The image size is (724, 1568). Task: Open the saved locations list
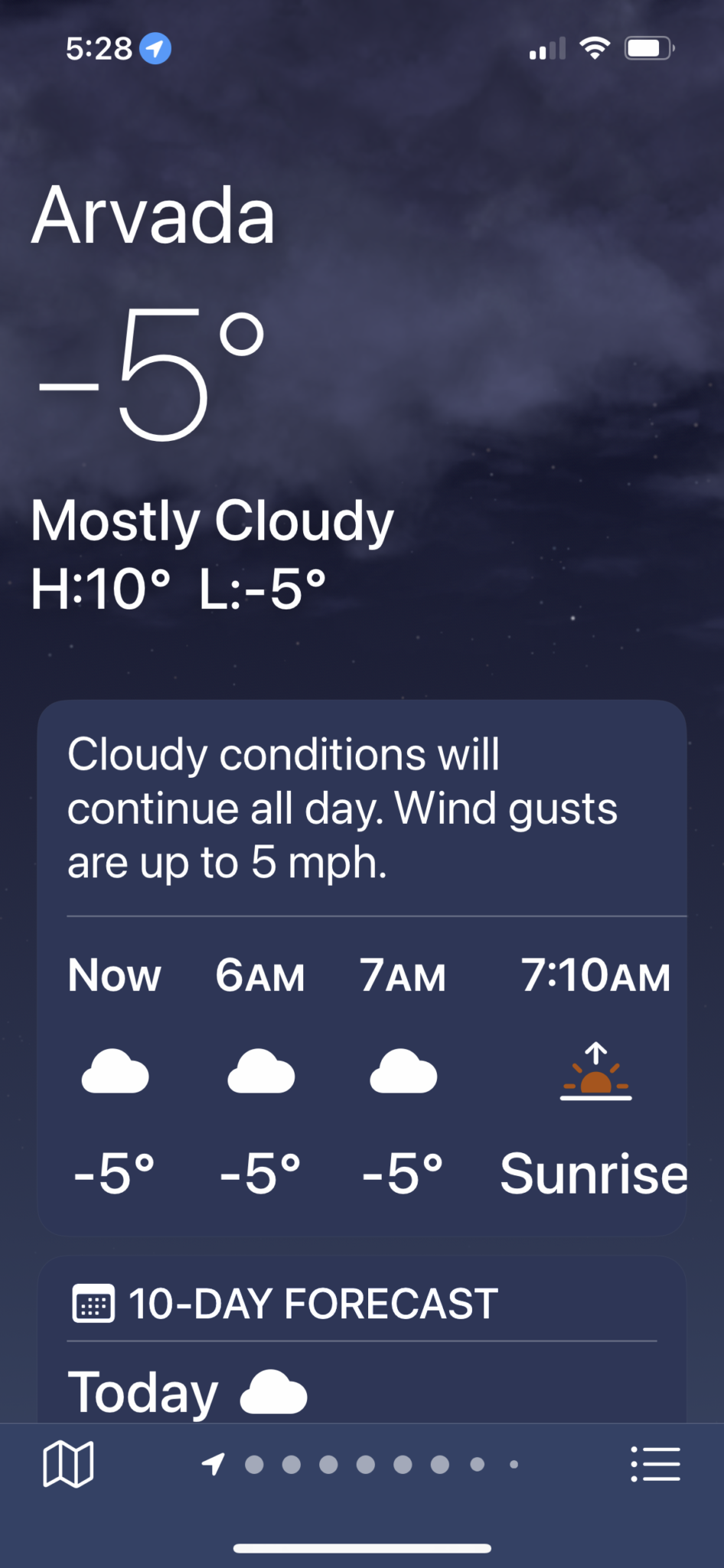point(655,1464)
